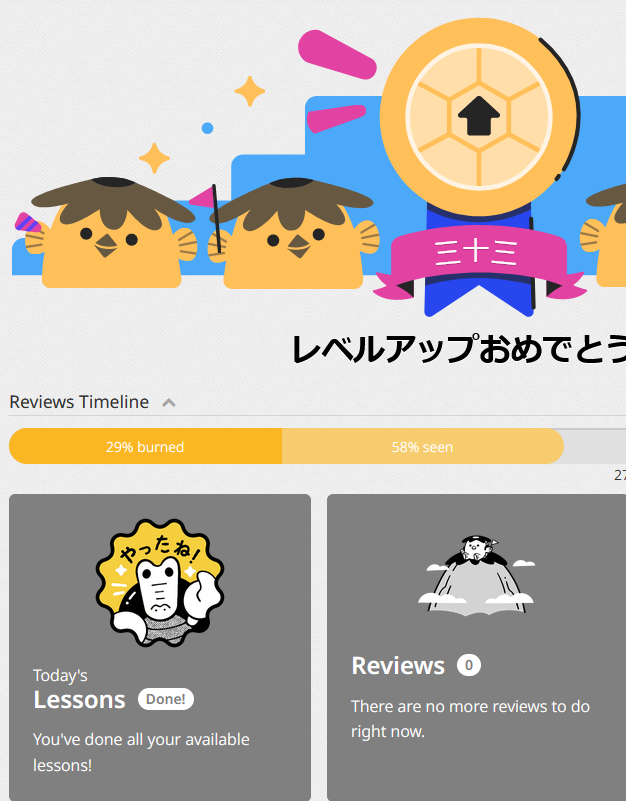Collapse the Reviews Timeline section
Screen dimensions: 626x801
(169, 403)
